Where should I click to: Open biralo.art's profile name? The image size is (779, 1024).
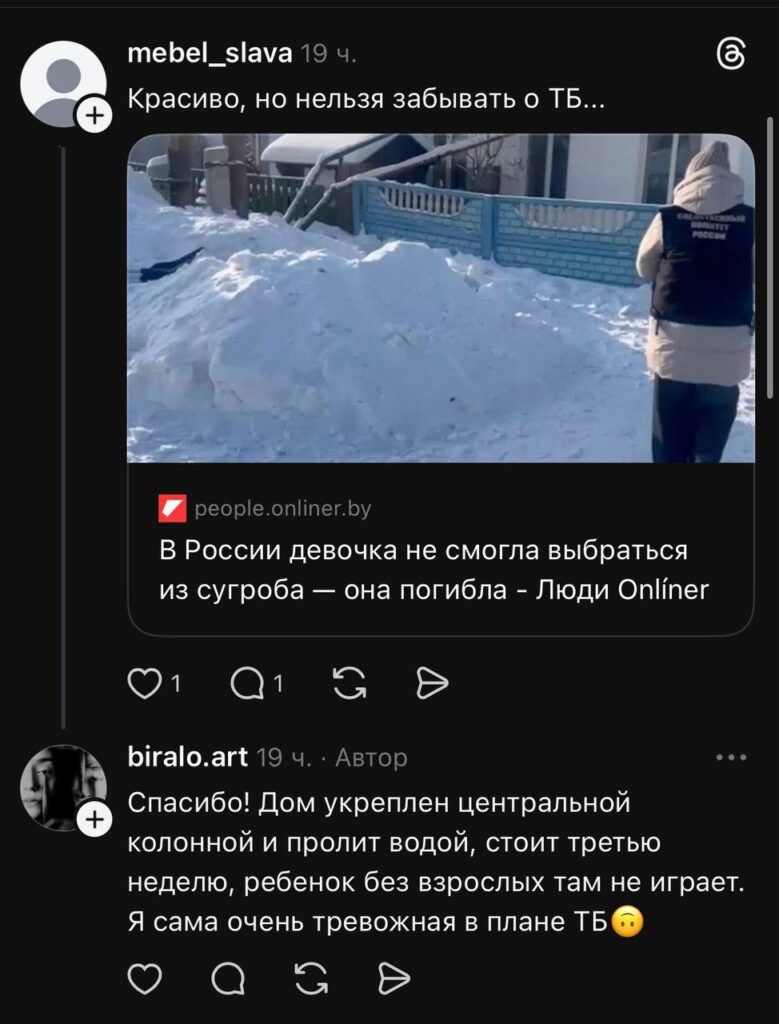click(x=188, y=757)
